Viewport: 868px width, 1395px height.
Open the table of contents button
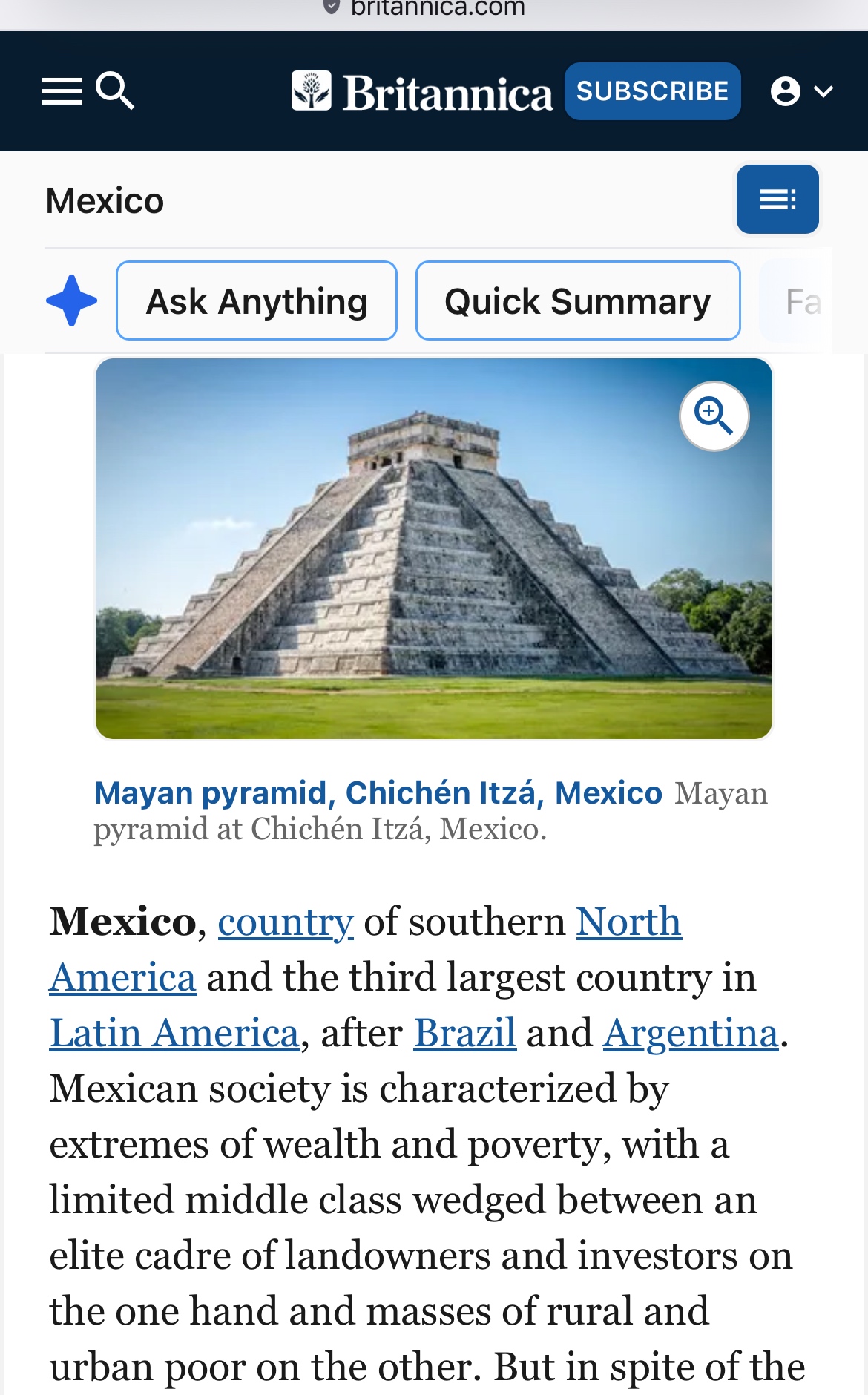[x=777, y=199]
